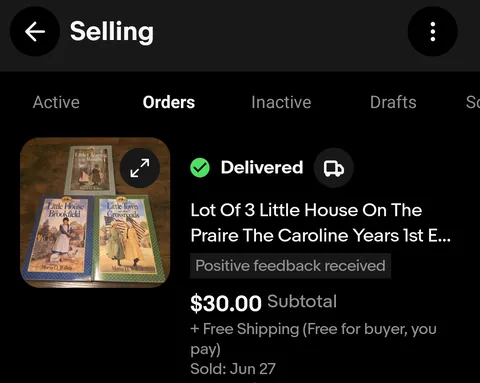Open the Little House book lot order
The width and height of the screenshot is (480, 383).
pyautogui.click(x=321, y=223)
